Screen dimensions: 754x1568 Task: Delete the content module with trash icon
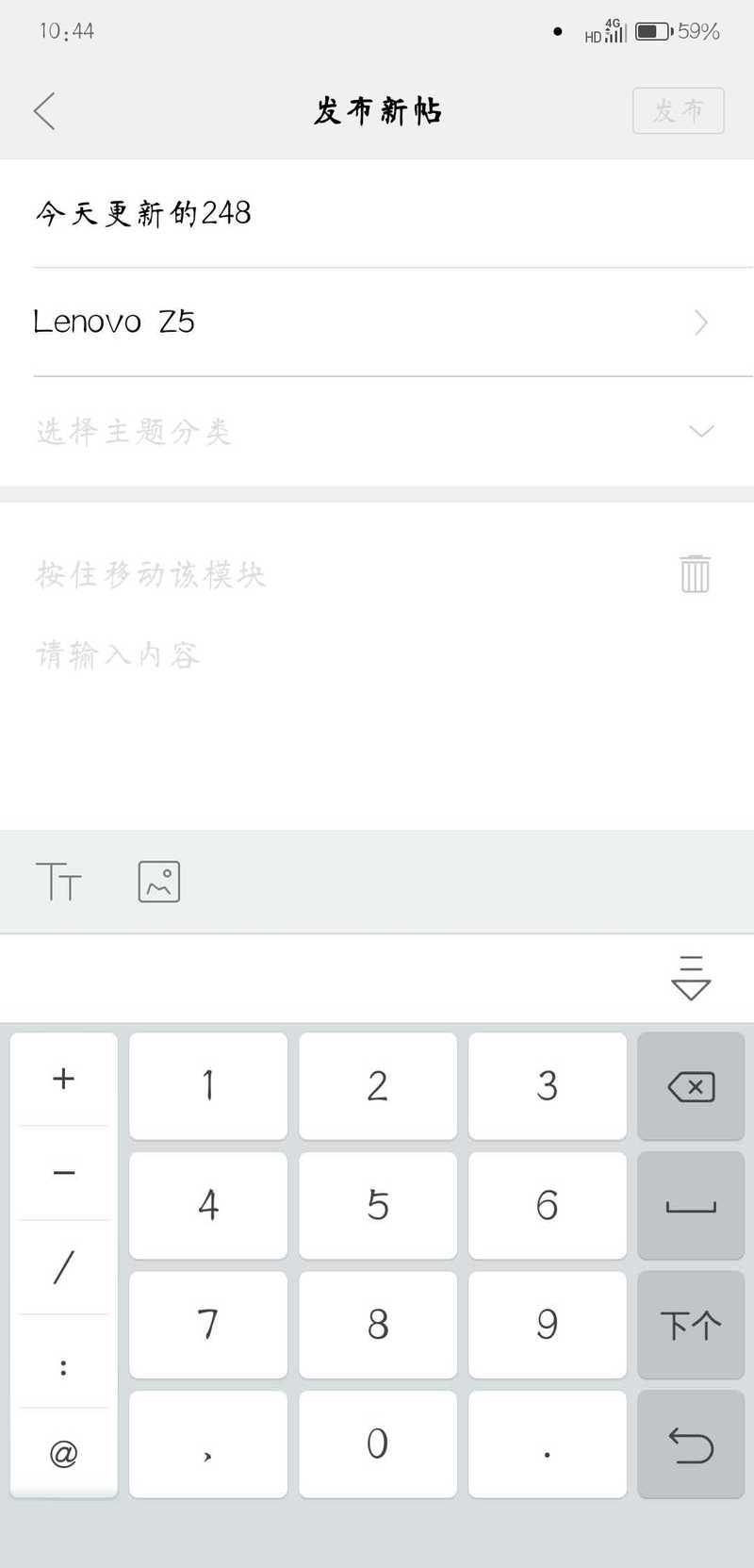(695, 573)
